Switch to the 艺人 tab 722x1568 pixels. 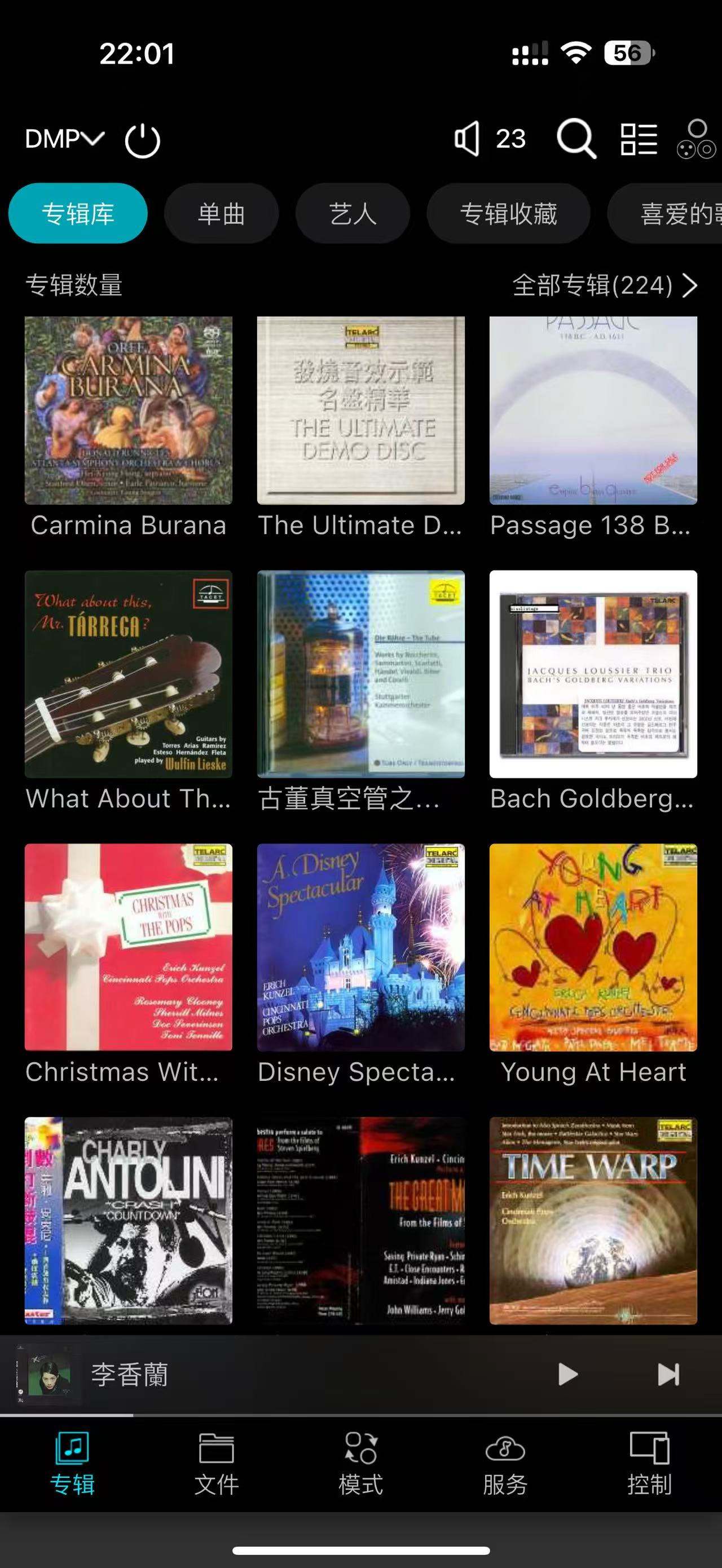[x=353, y=214]
